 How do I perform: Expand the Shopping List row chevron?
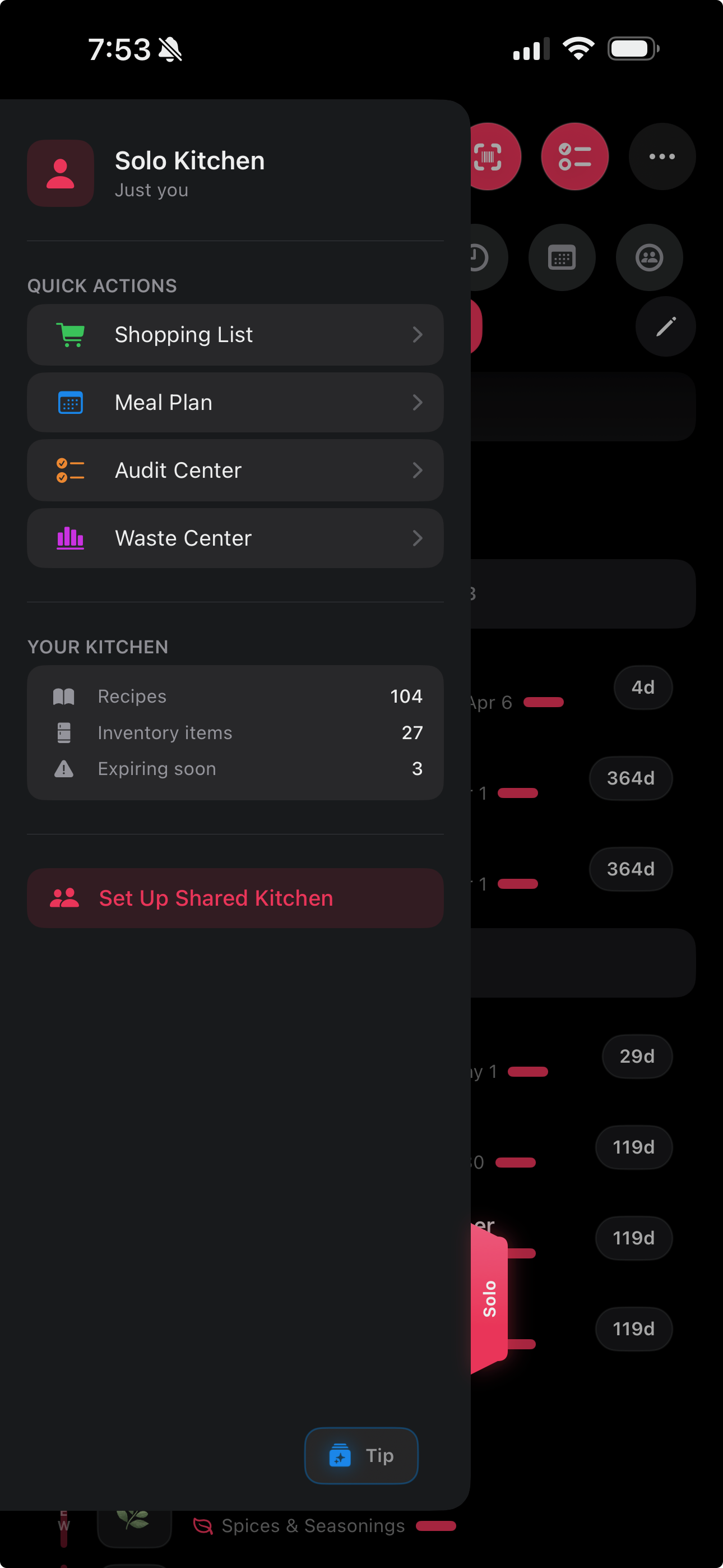click(x=418, y=334)
